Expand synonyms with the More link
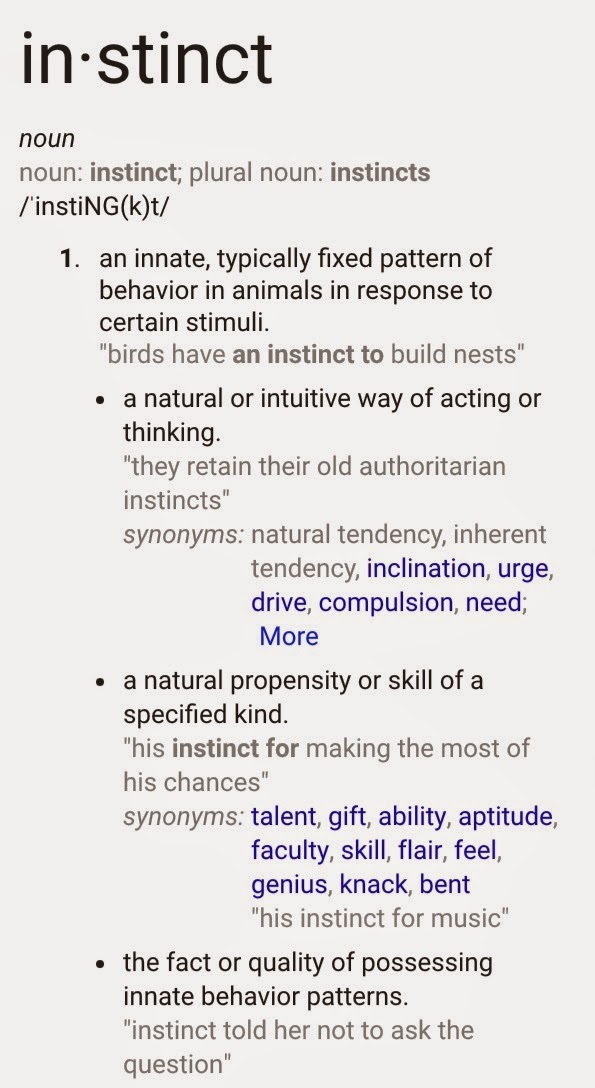The height and width of the screenshot is (1088, 595). pos(289,636)
